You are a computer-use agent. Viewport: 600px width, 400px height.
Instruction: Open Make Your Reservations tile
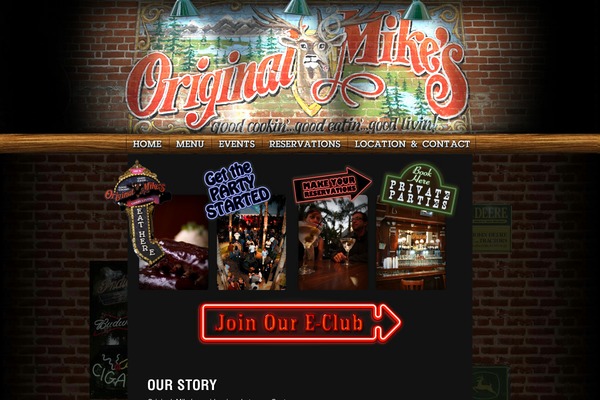coord(333,230)
